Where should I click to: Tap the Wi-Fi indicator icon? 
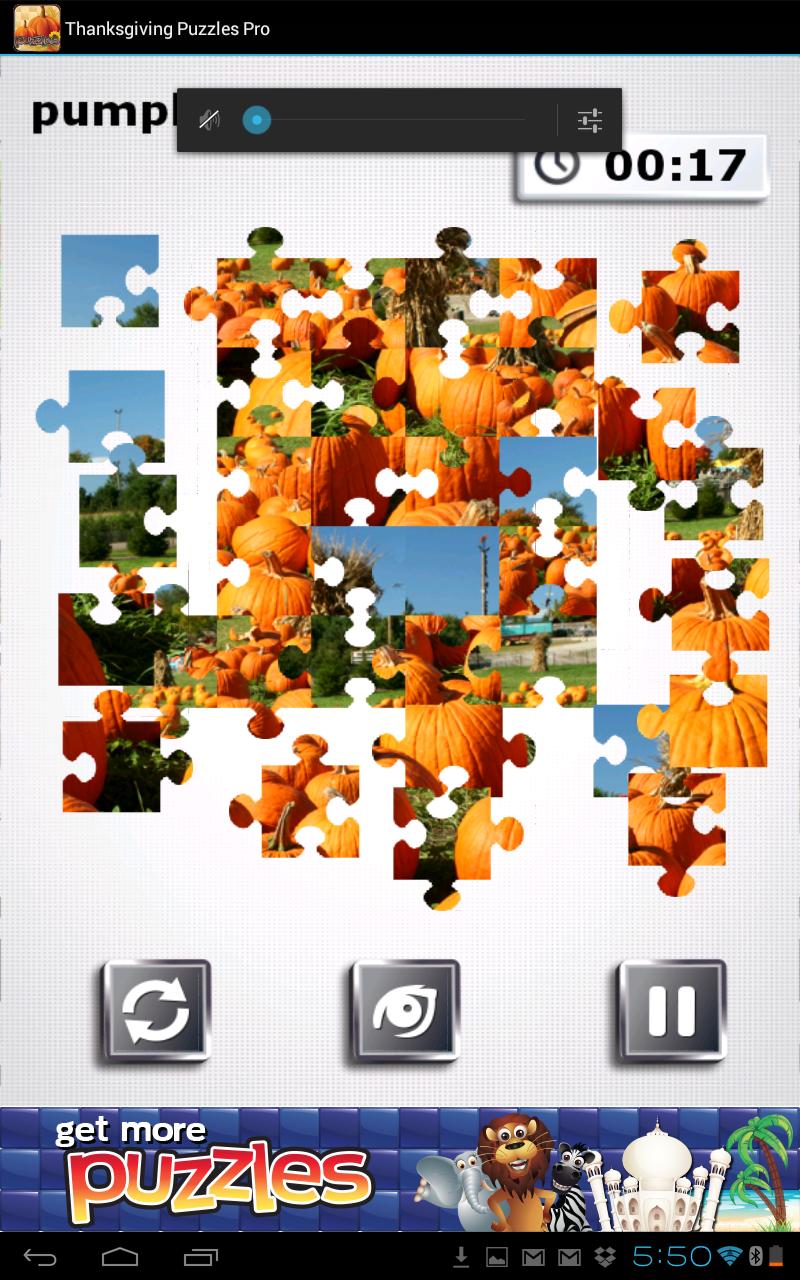729,1255
